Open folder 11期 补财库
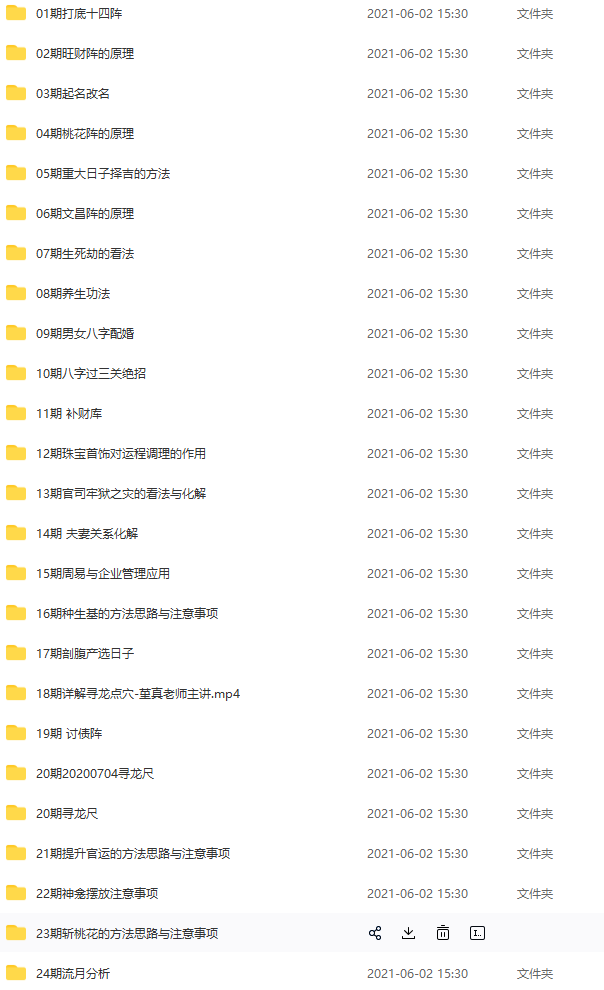The width and height of the screenshot is (604, 990). [x=69, y=414]
